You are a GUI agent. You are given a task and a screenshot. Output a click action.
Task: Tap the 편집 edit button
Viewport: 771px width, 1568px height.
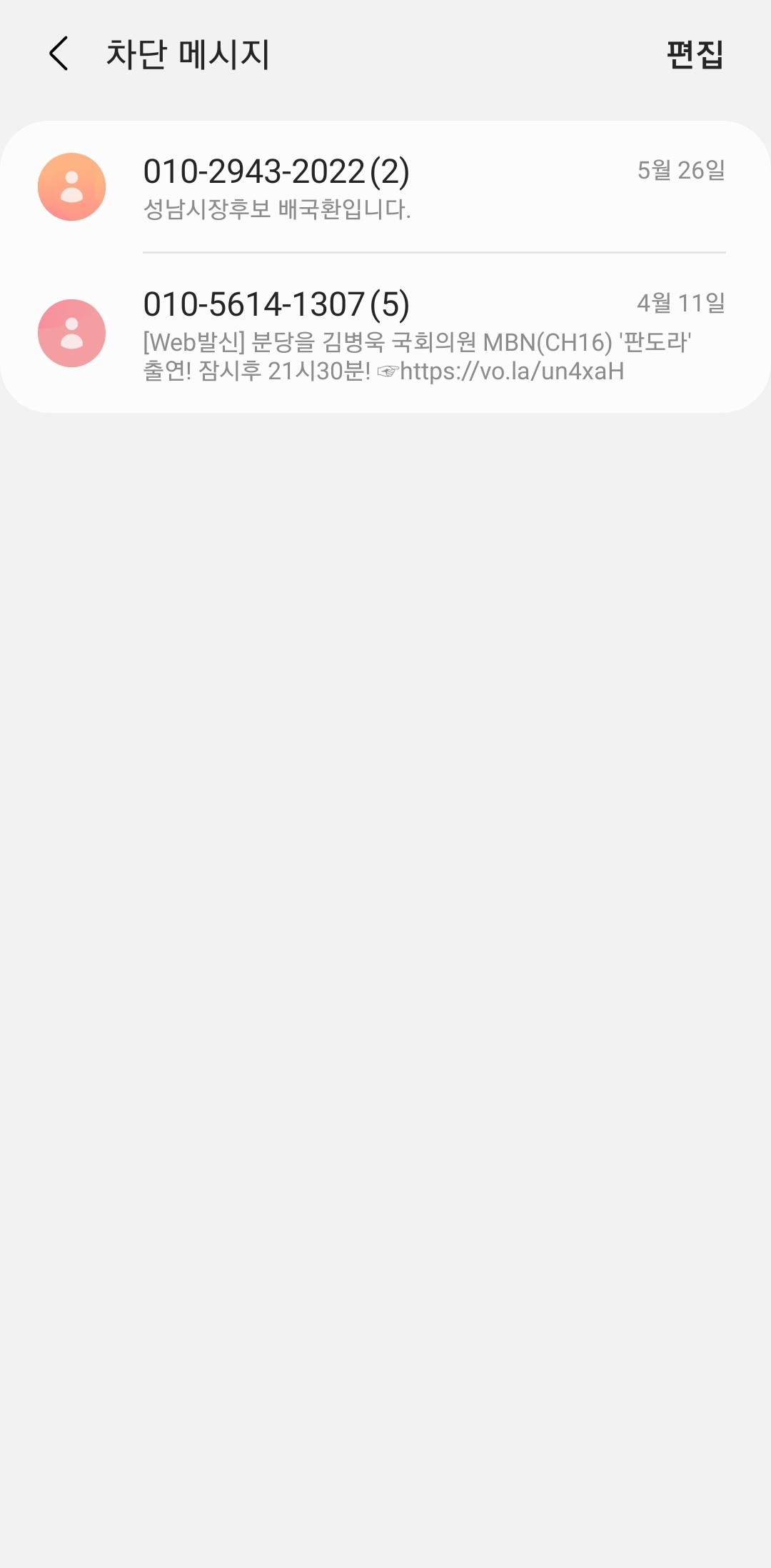(x=695, y=54)
